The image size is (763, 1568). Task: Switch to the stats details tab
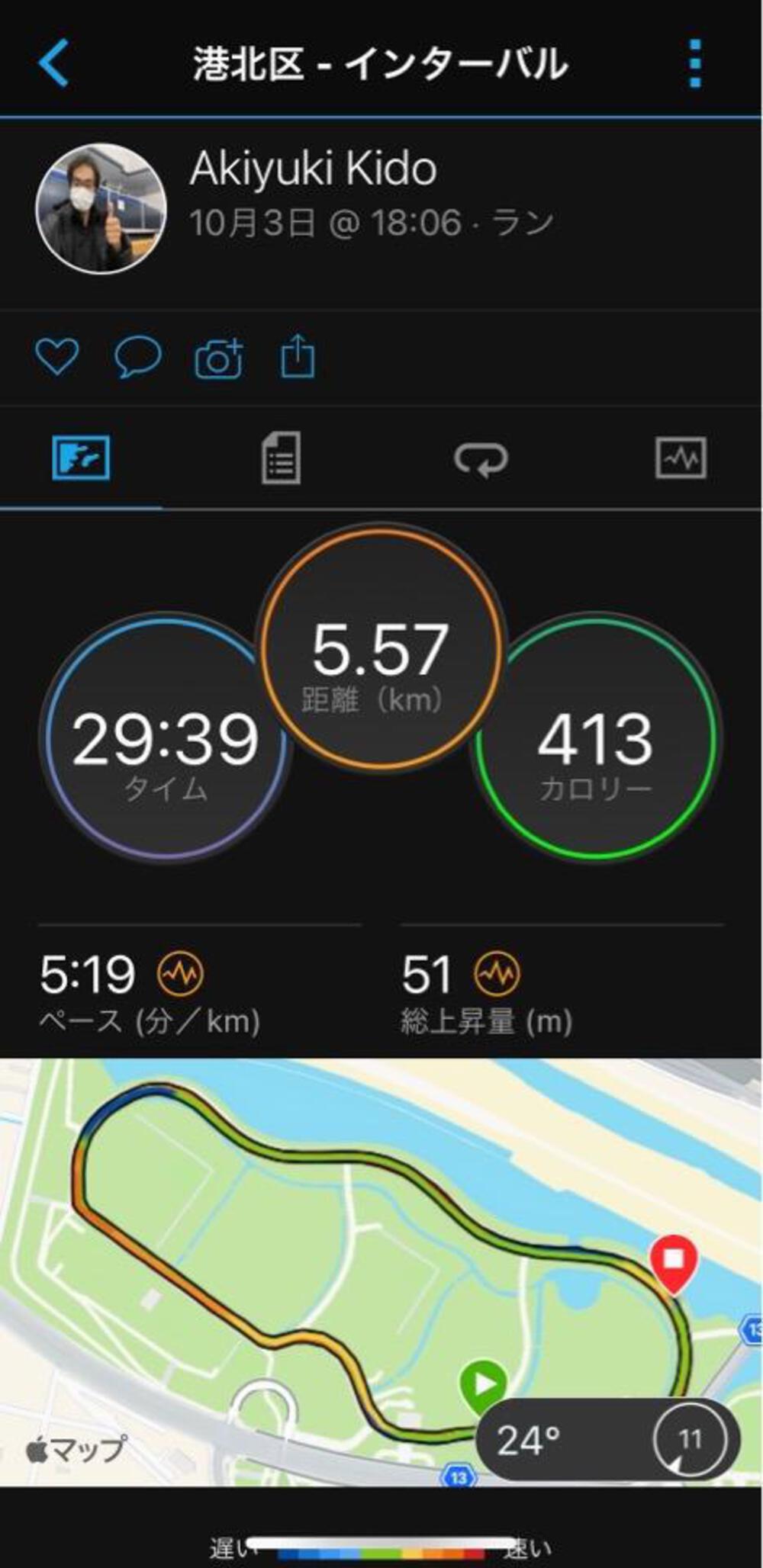pos(281,458)
